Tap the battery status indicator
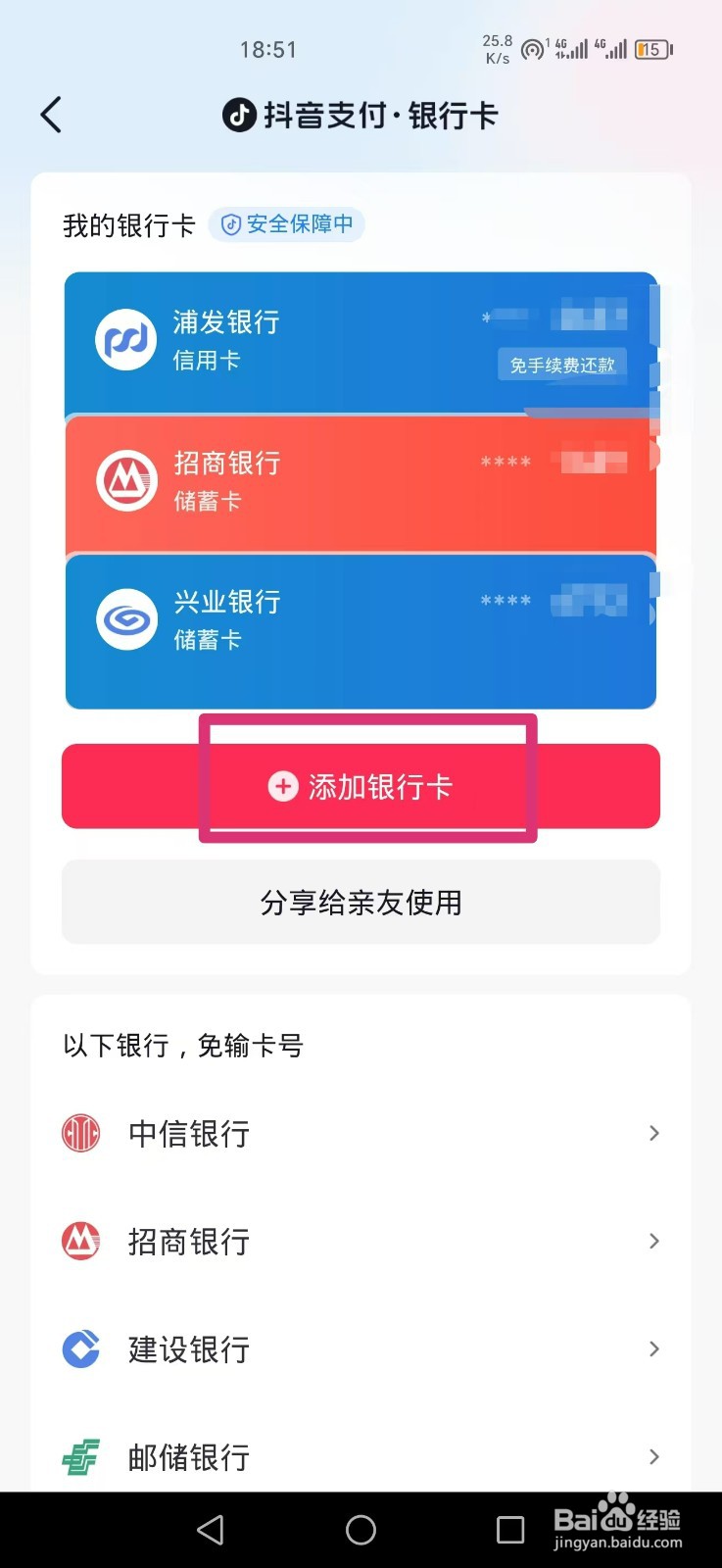The width and height of the screenshot is (722, 1568). pos(650,49)
